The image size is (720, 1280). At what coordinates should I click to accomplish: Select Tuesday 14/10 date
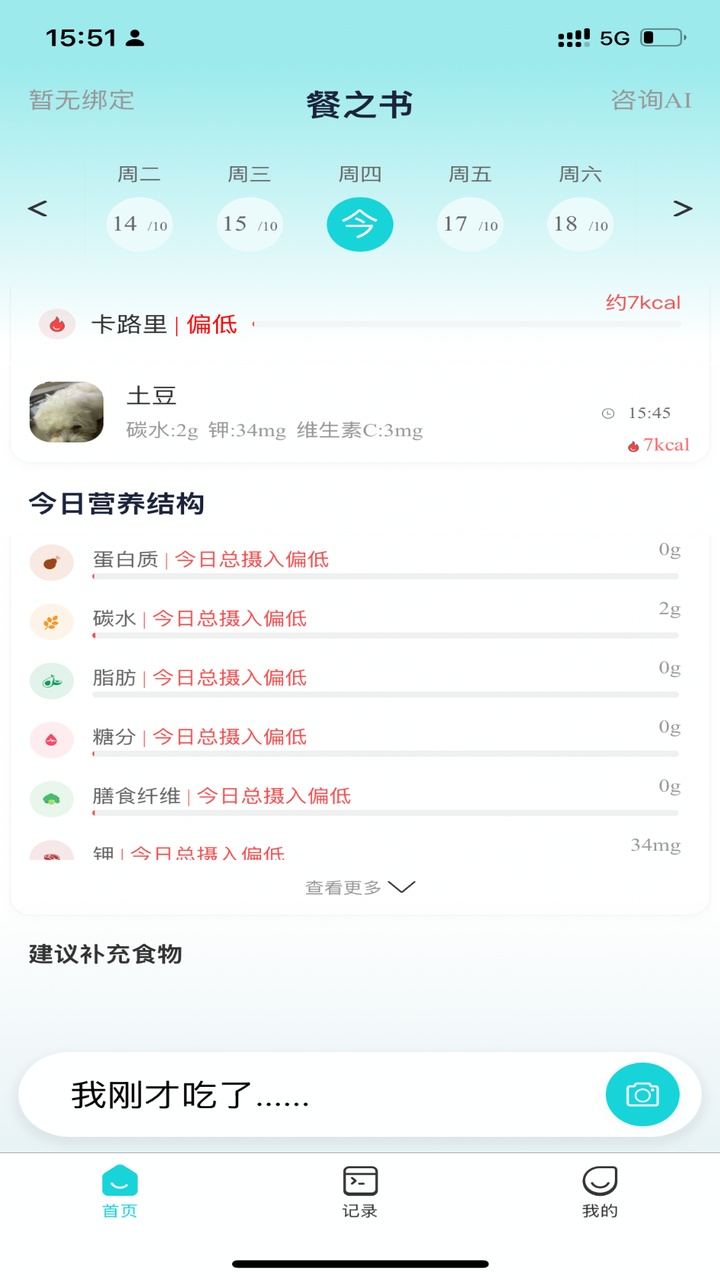tap(139, 224)
